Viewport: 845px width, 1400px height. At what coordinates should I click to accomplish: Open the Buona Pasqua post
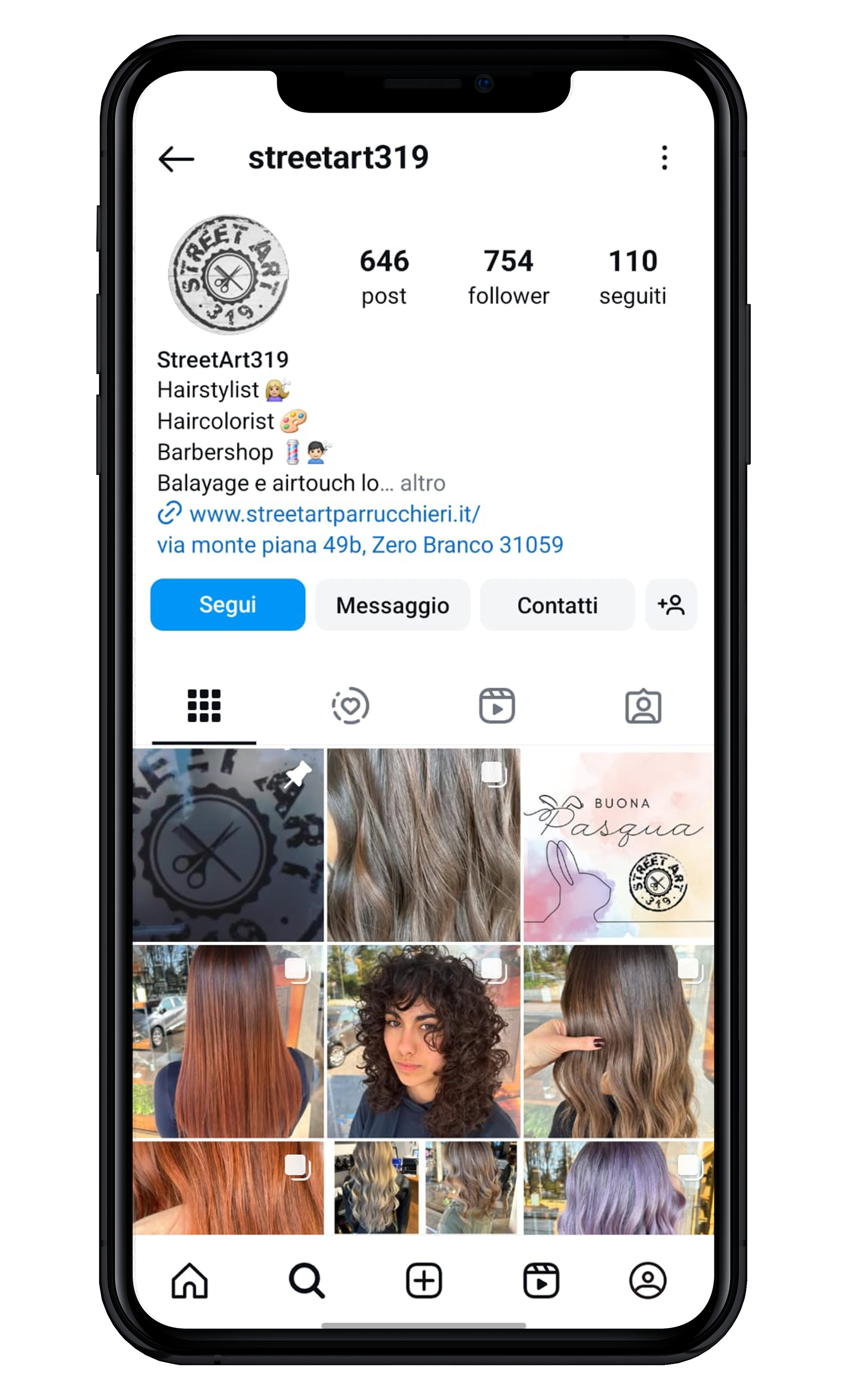[x=618, y=845]
